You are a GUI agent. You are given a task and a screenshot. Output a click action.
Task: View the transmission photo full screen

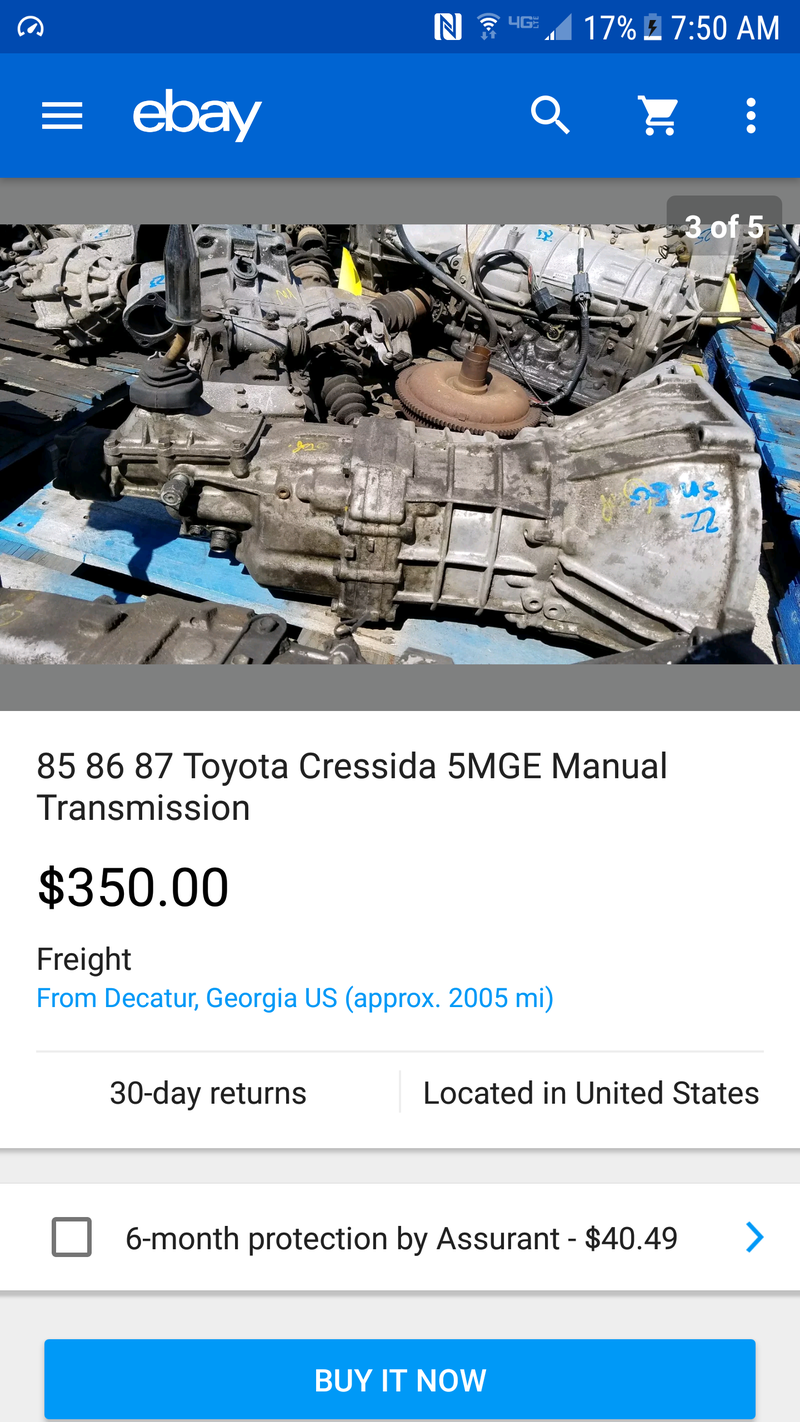tap(400, 445)
